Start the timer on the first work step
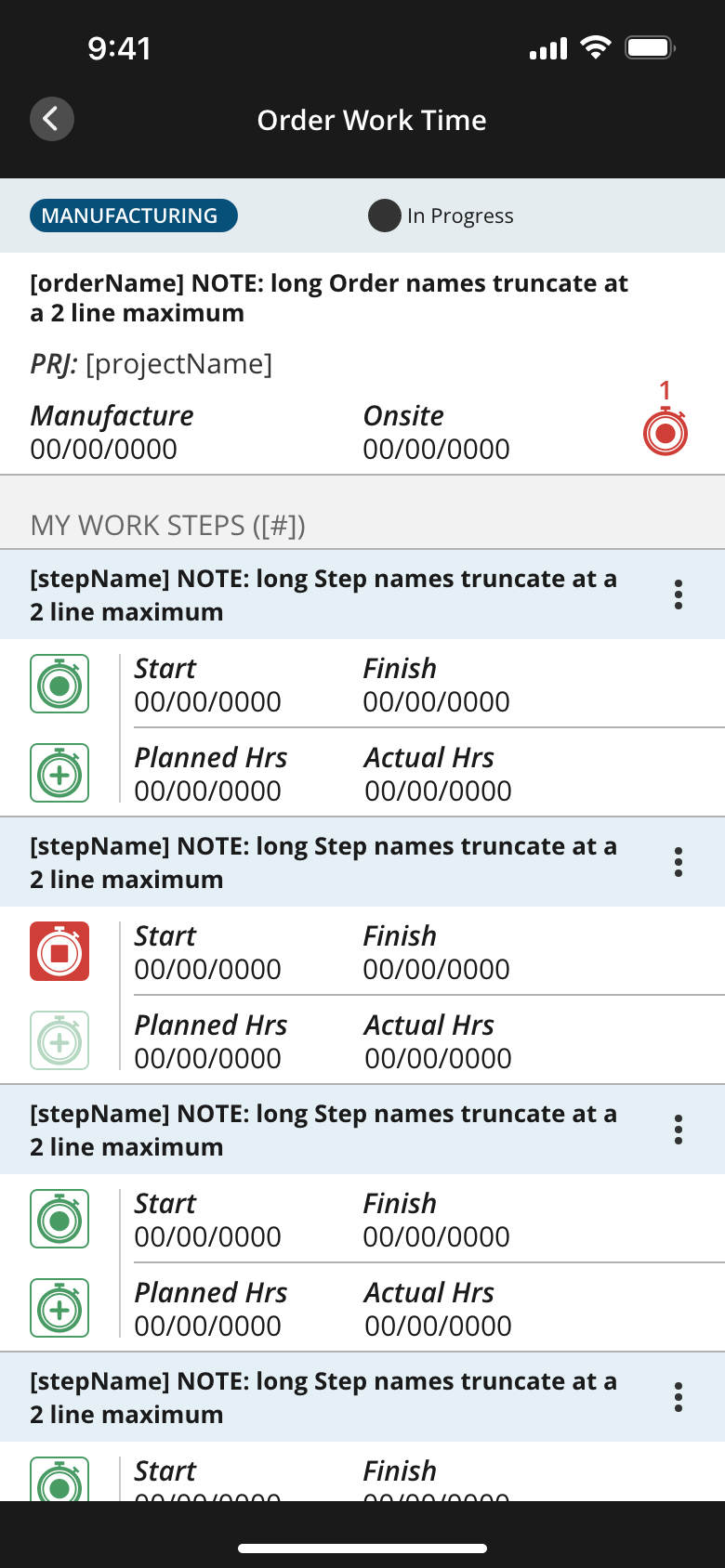 [59, 684]
